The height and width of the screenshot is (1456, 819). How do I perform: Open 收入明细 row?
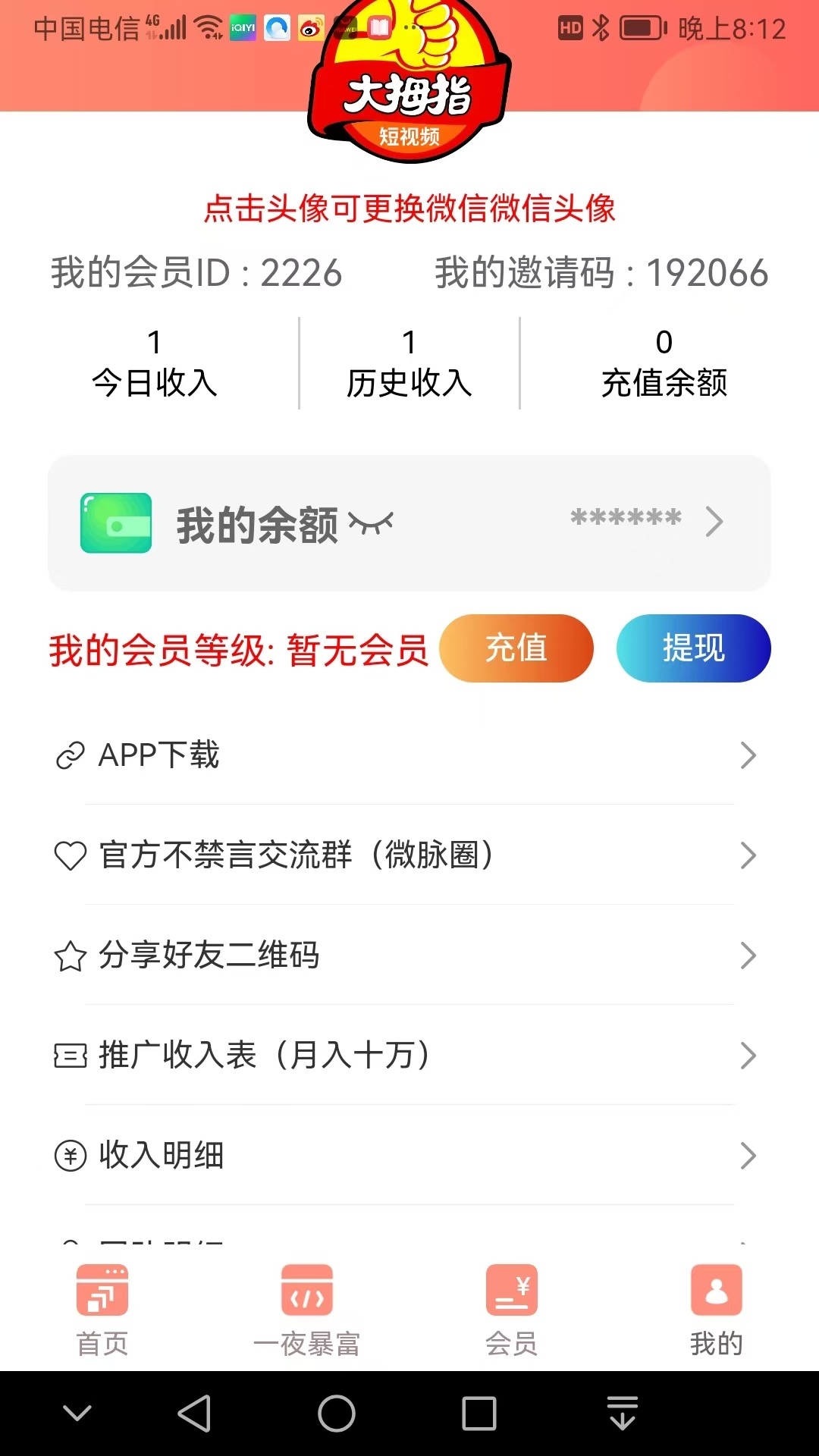coord(409,1156)
